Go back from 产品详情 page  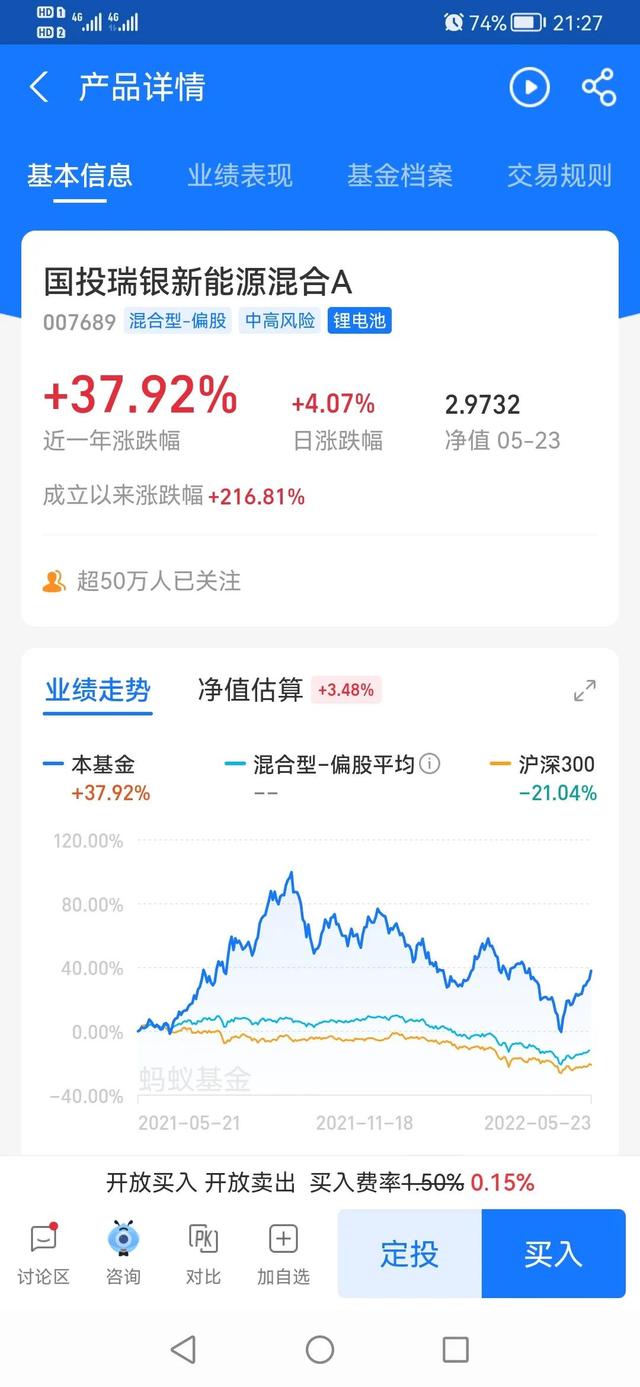(x=39, y=88)
